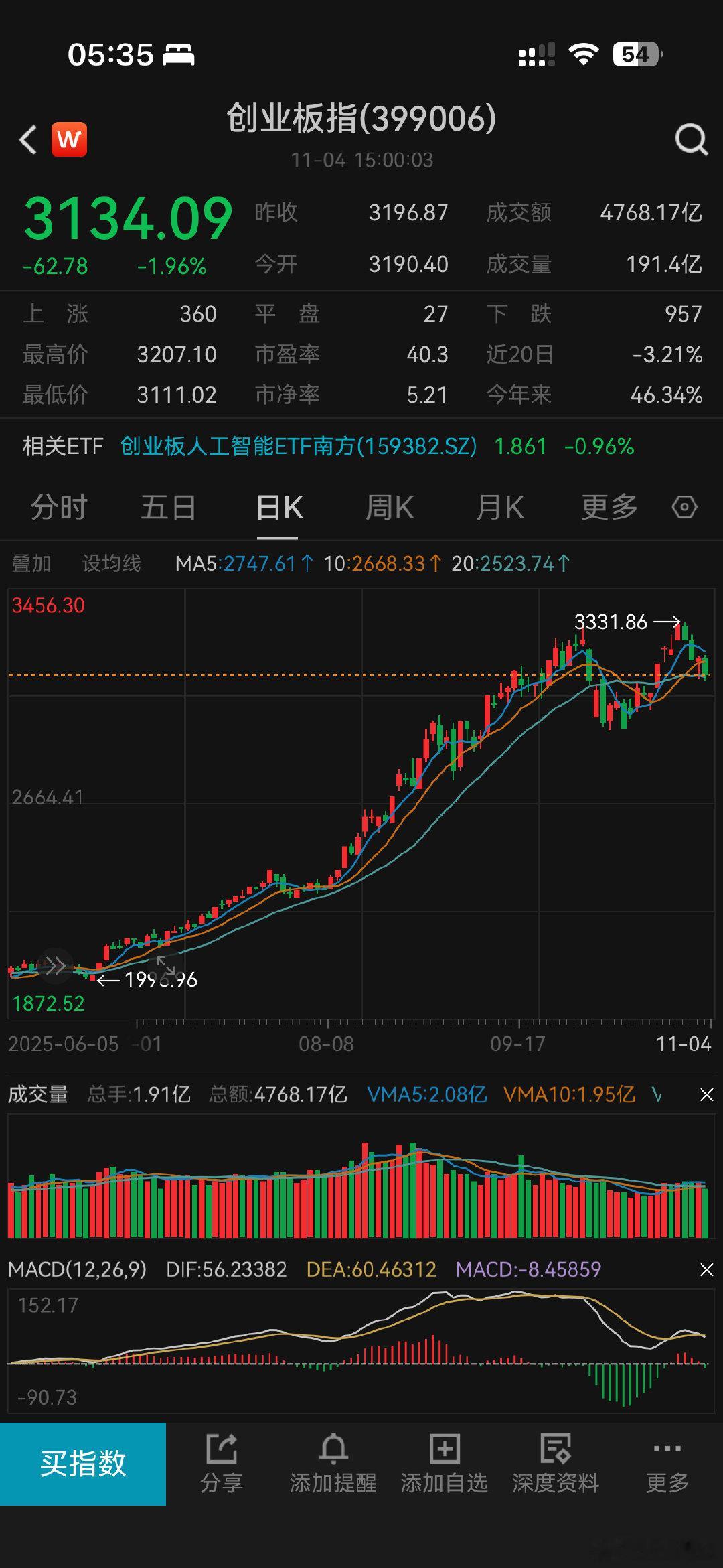723x1568 pixels.
Task: Tap the search magnifier icon
Action: (690, 140)
